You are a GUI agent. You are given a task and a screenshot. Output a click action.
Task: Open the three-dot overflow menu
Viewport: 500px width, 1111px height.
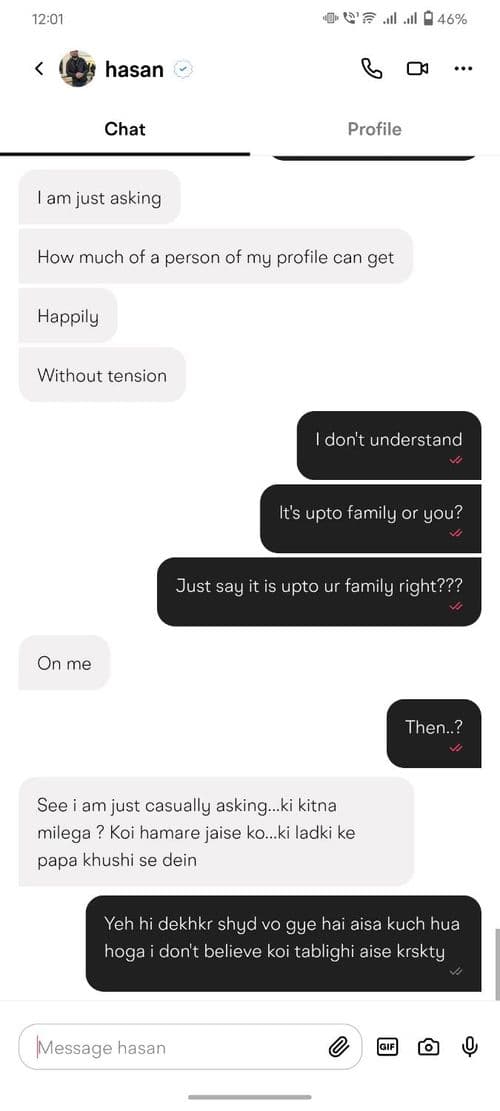click(x=462, y=69)
